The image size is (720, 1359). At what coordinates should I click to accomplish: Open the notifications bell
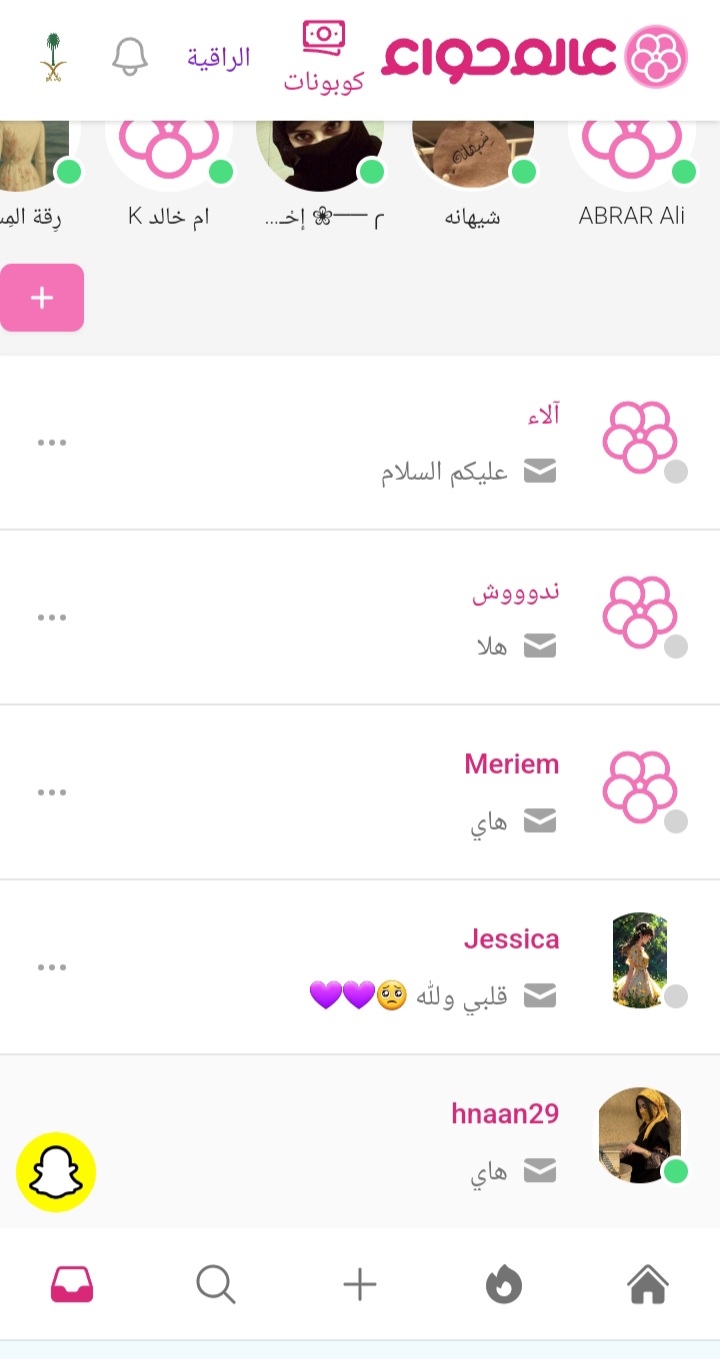tap(130, 57)
